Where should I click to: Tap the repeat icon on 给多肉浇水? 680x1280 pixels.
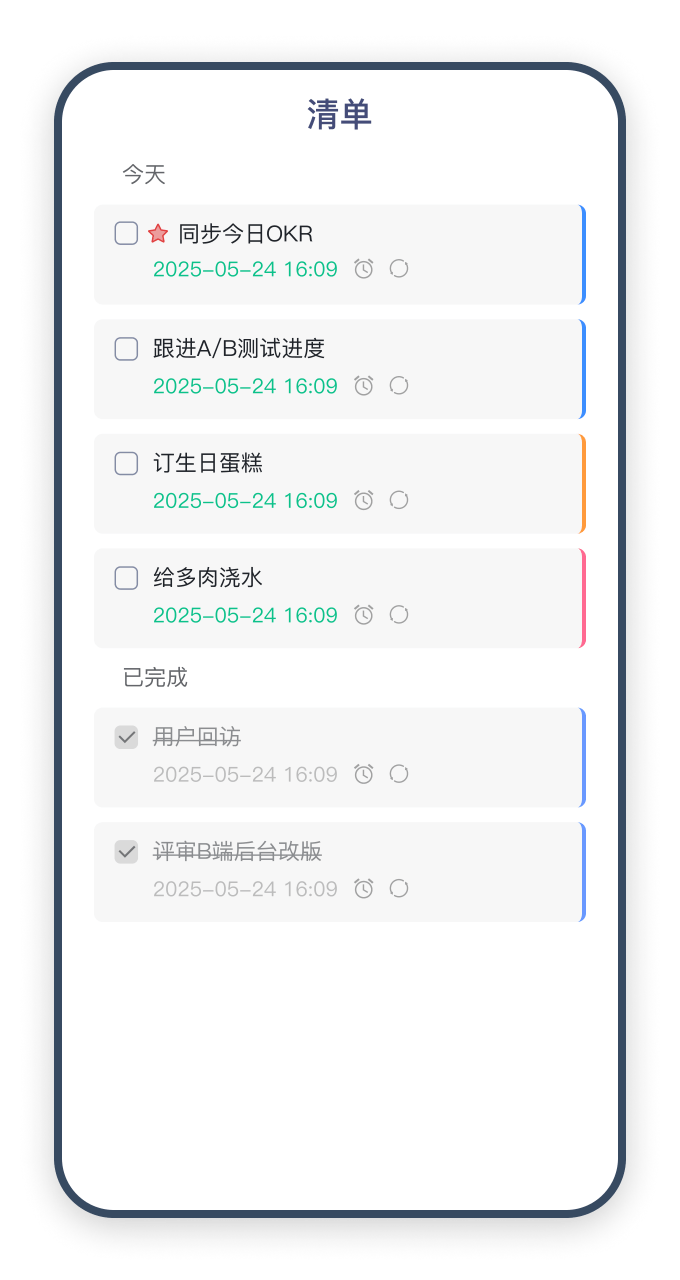(x=399, y=614)
